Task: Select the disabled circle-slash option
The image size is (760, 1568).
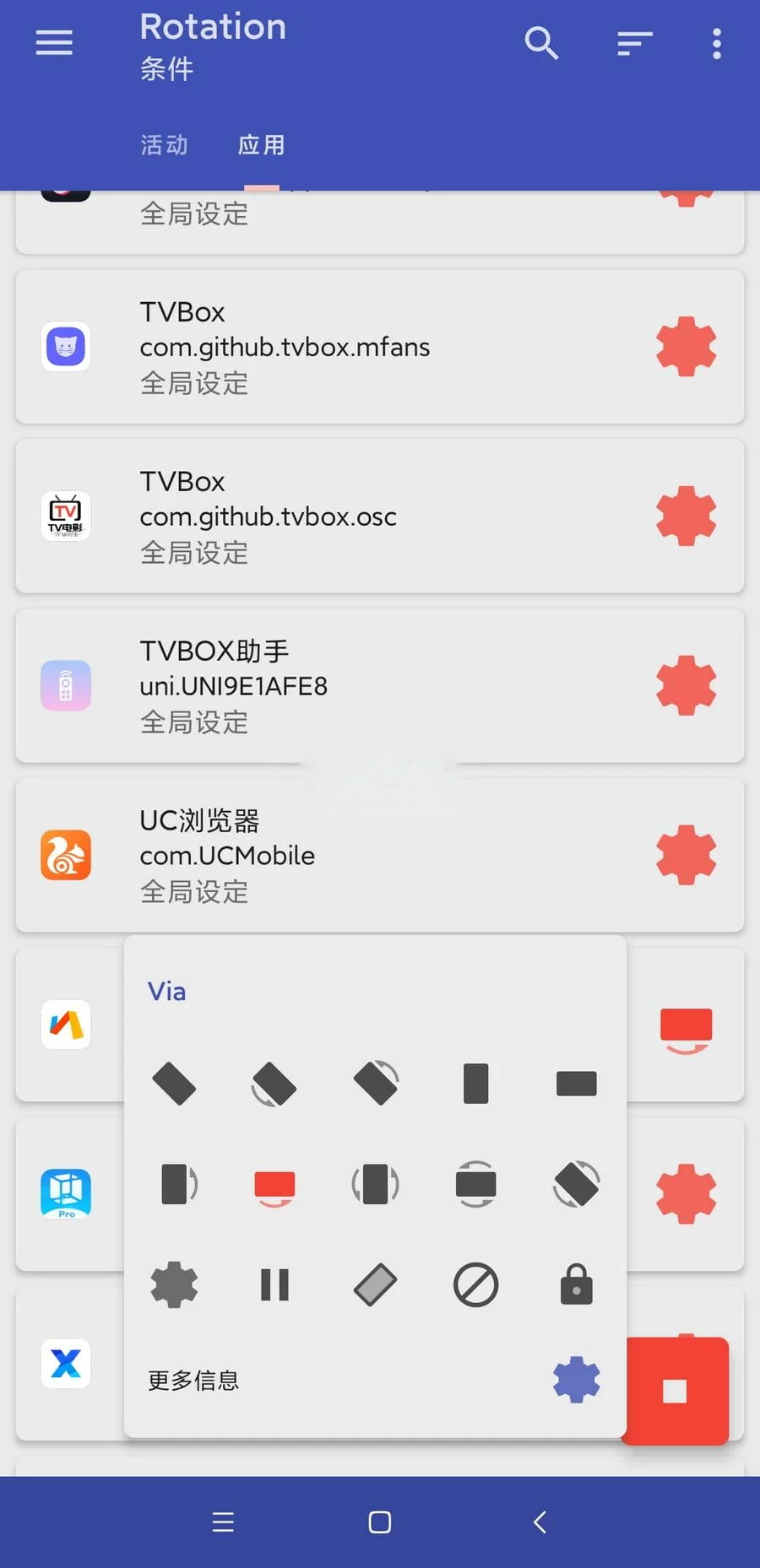Action: [x=475, y=1285]
